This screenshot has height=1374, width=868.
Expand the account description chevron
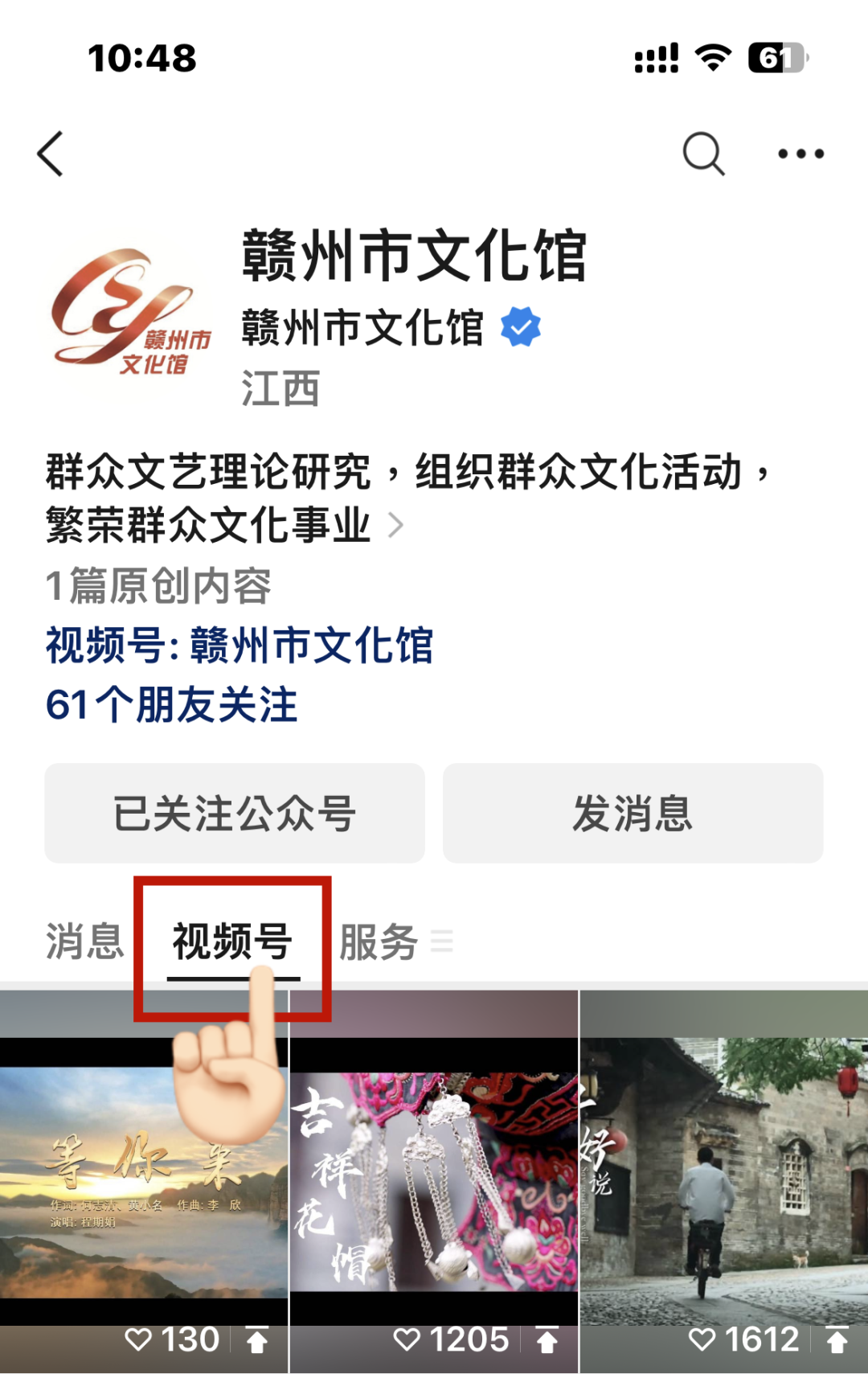pyautogui.click(x=395, y=526)
